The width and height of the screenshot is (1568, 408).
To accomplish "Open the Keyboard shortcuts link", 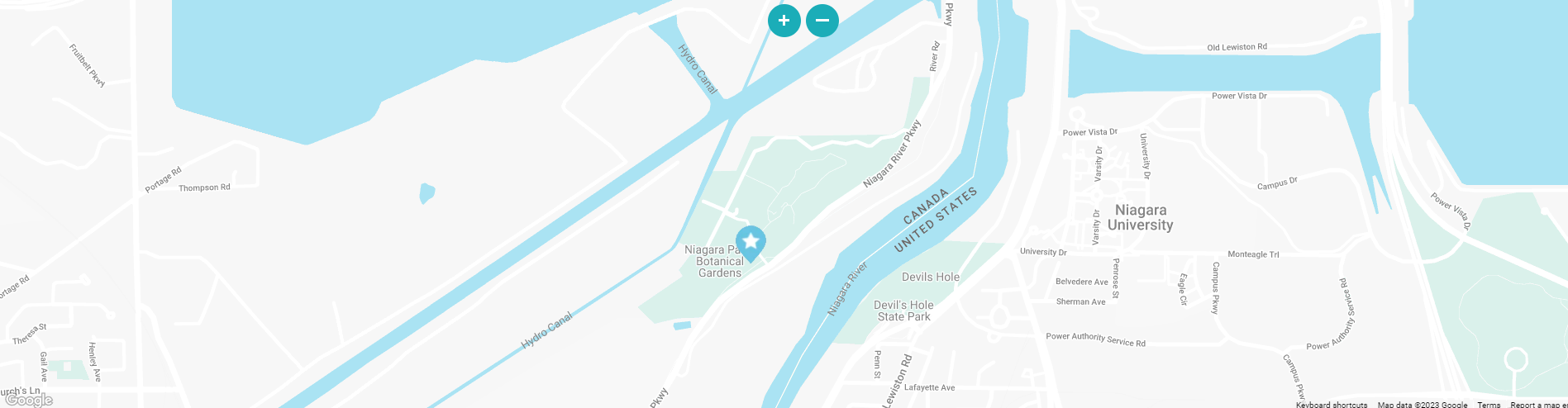I will click(1331, 404).
